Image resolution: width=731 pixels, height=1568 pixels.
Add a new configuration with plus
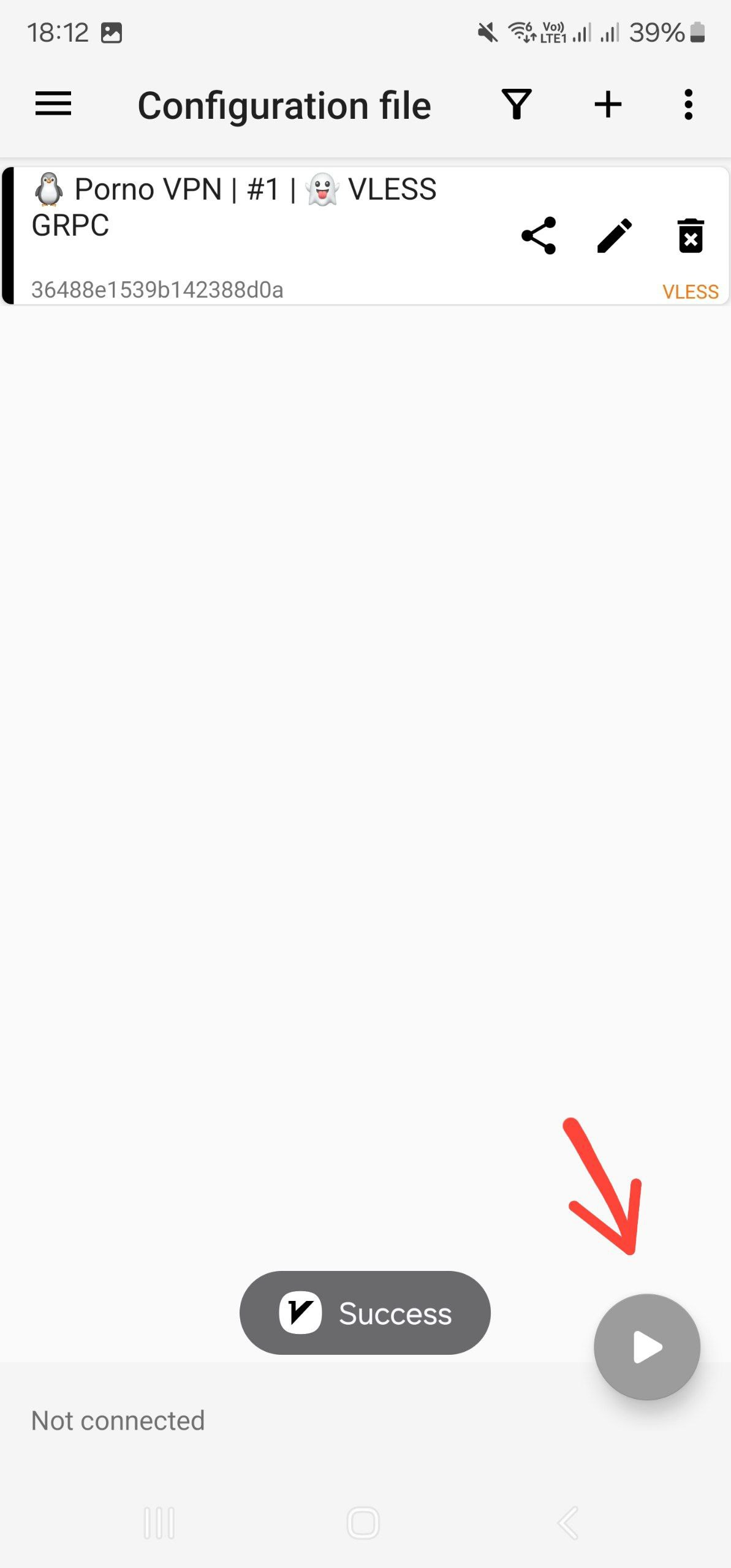pos(608,104)
